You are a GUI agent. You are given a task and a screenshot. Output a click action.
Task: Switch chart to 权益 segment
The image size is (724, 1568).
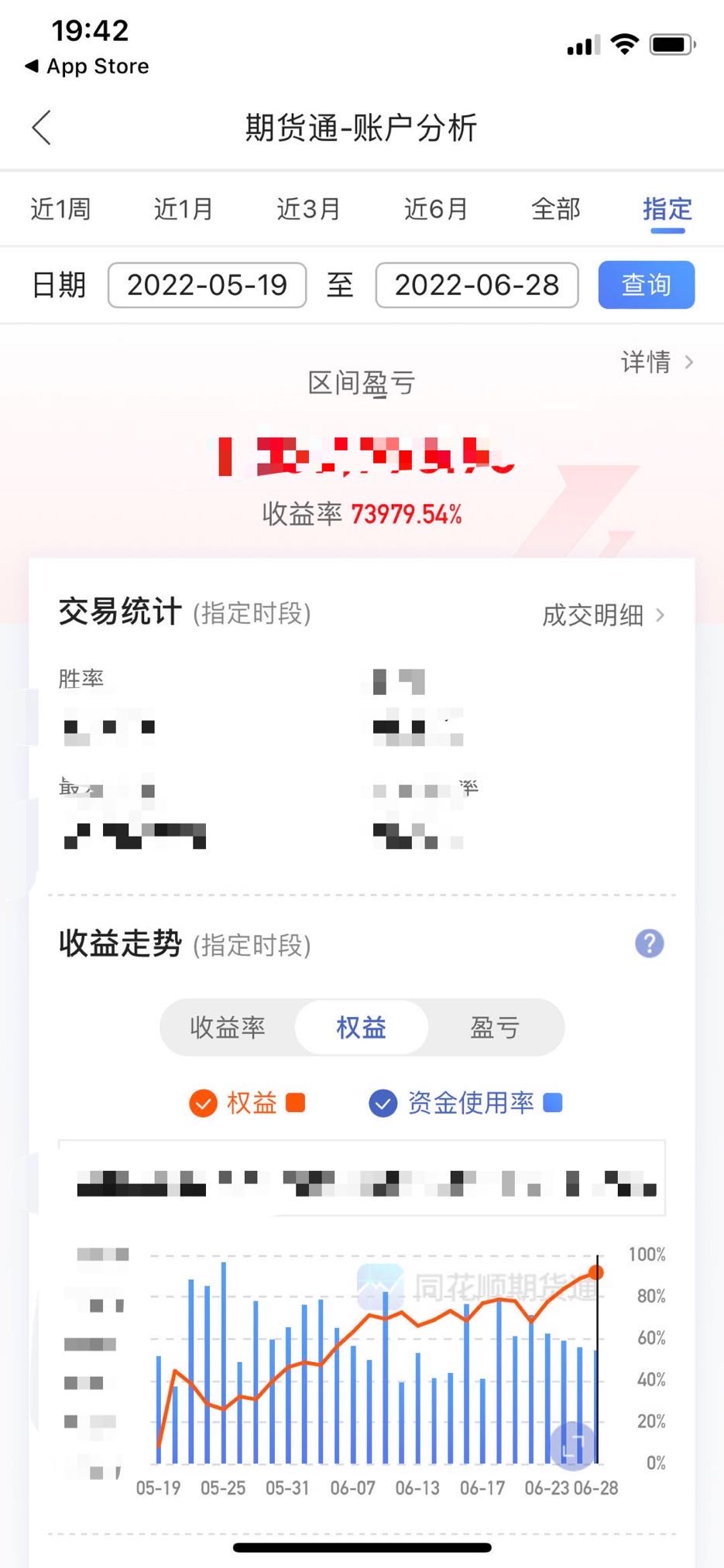click(x=361, y=1028)
